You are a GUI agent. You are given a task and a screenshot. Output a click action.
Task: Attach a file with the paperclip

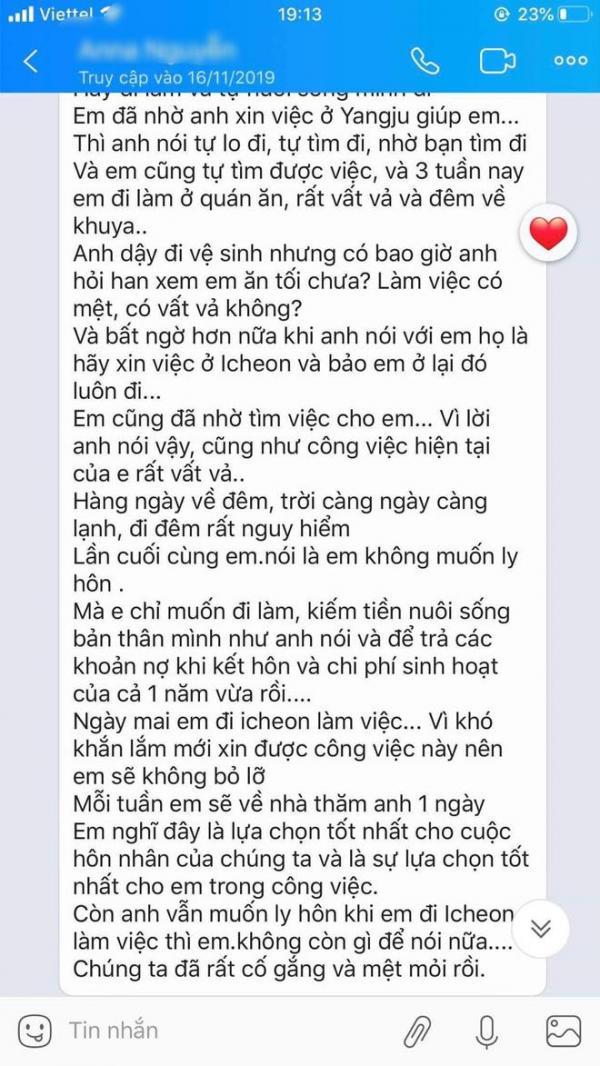coord(416,1031)
